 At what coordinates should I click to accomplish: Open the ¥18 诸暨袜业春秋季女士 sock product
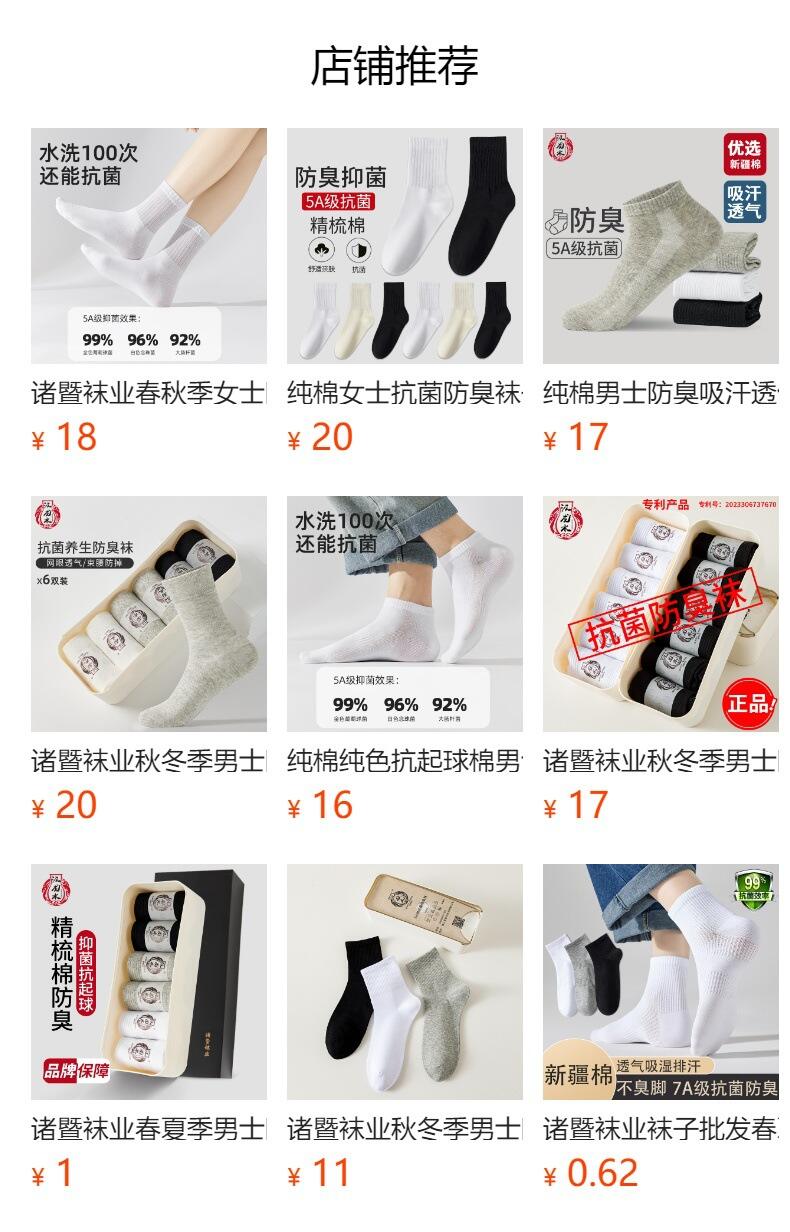(148, 246)
